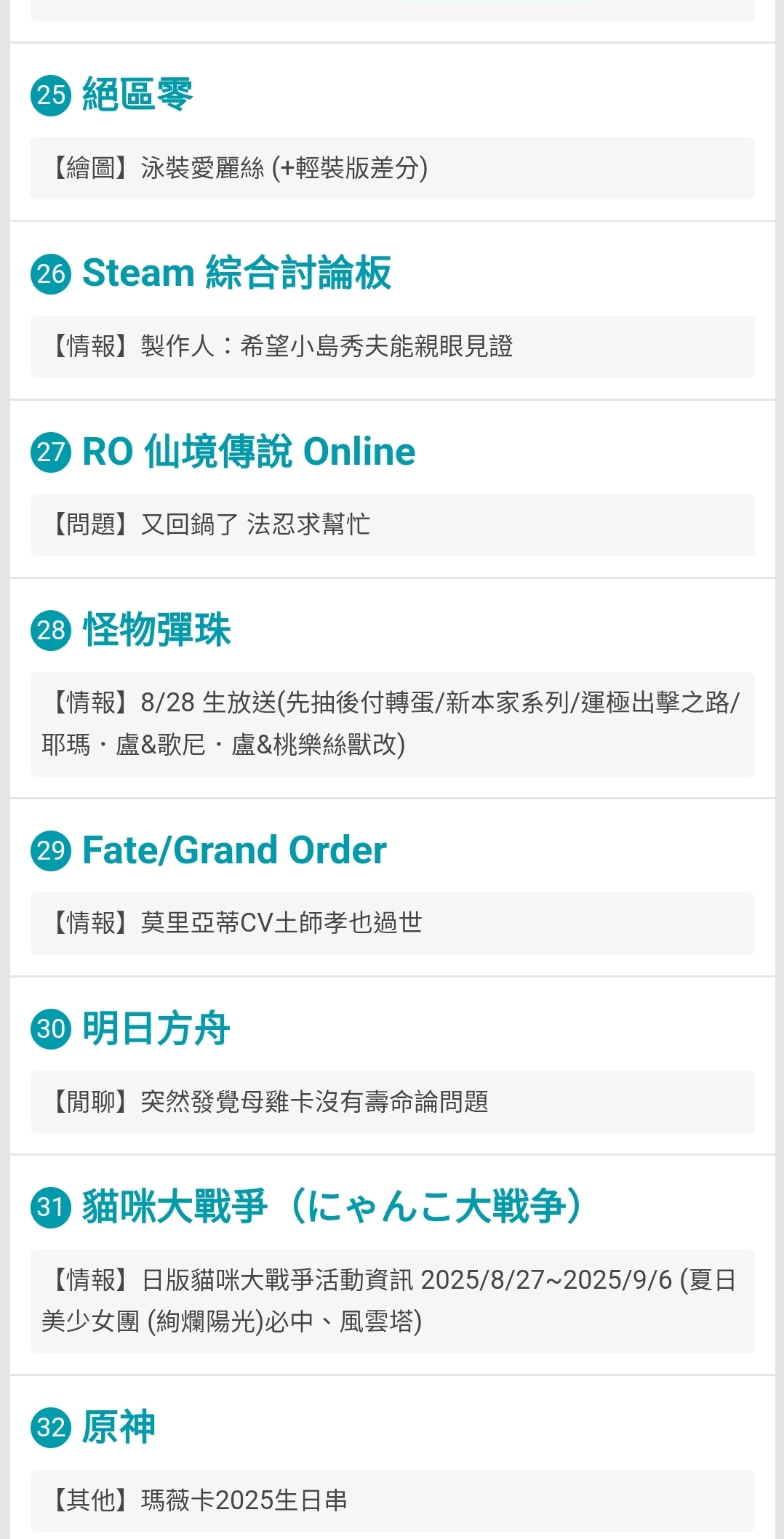Open the 明日方舟 board
The width and height of the screenshot is (784, 1539).
point(156,1028)
